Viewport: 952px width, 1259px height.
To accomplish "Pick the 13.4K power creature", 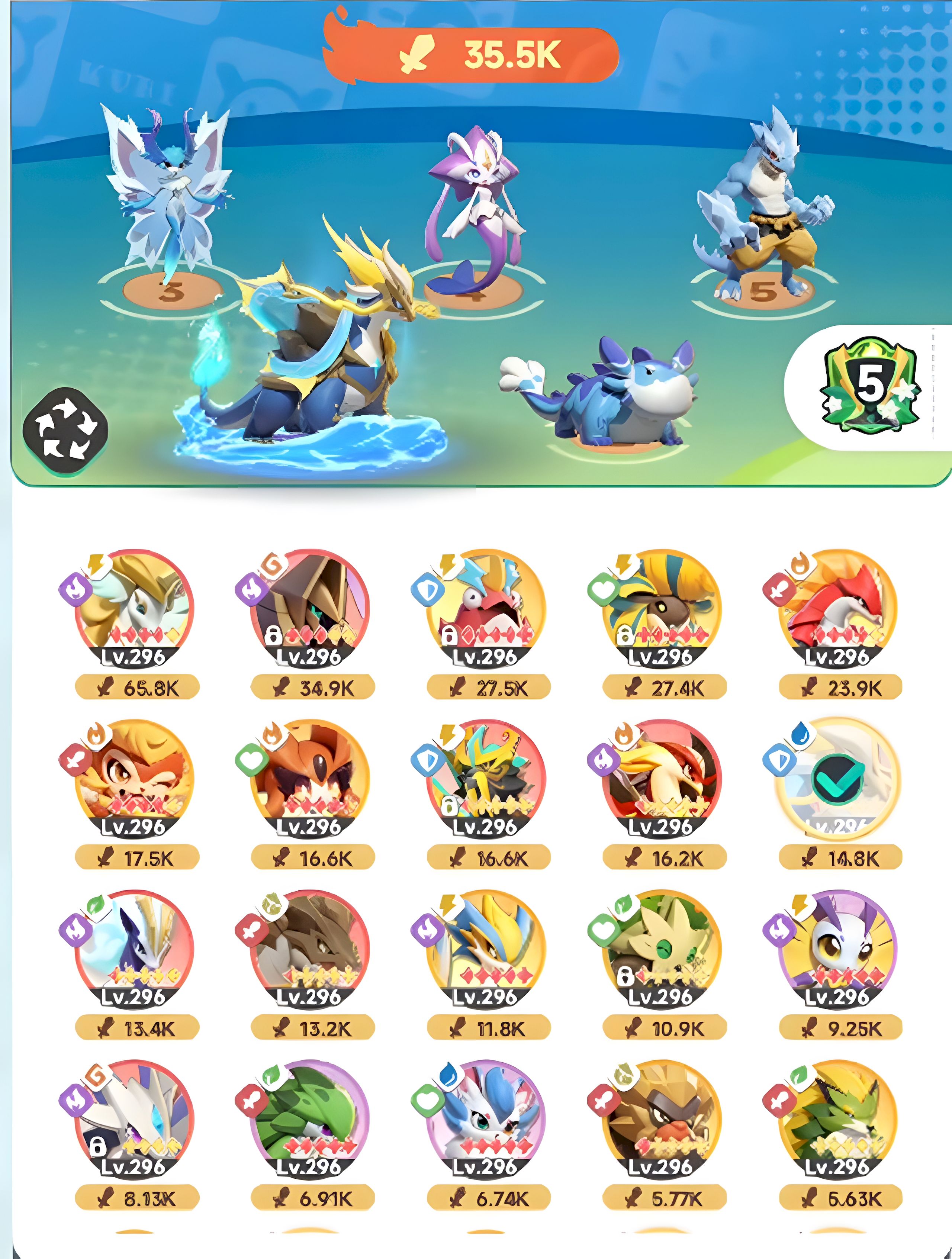I will tap(135, 948).
